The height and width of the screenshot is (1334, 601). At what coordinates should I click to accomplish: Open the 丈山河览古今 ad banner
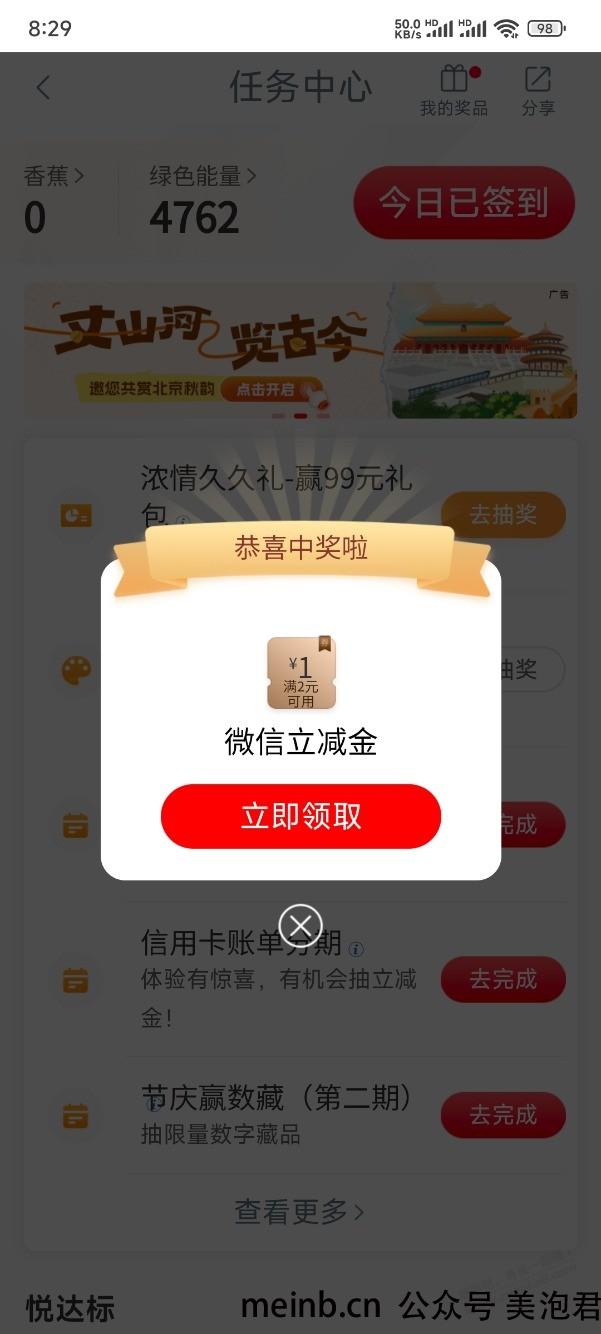point(300,350)
